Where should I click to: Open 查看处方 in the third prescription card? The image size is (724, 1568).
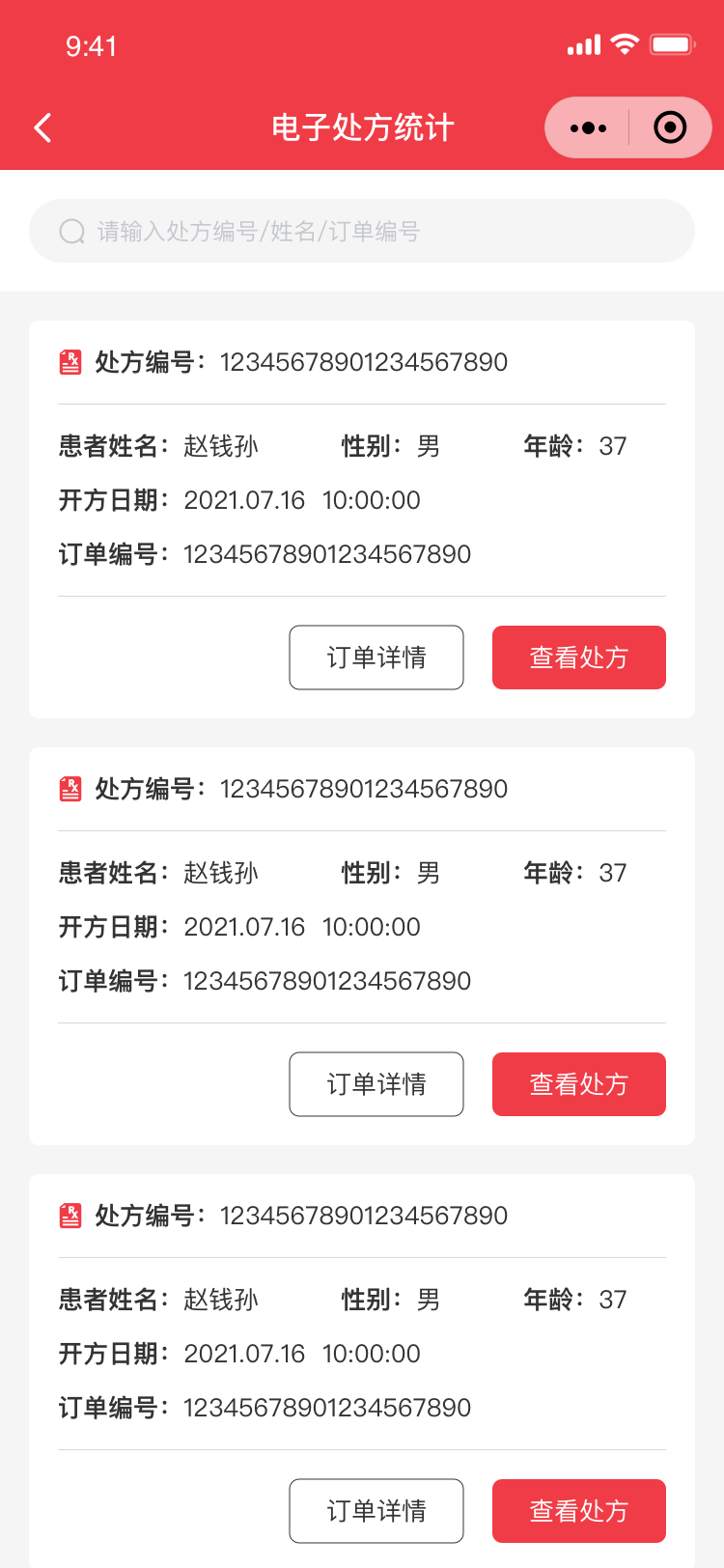[579, 1511]
